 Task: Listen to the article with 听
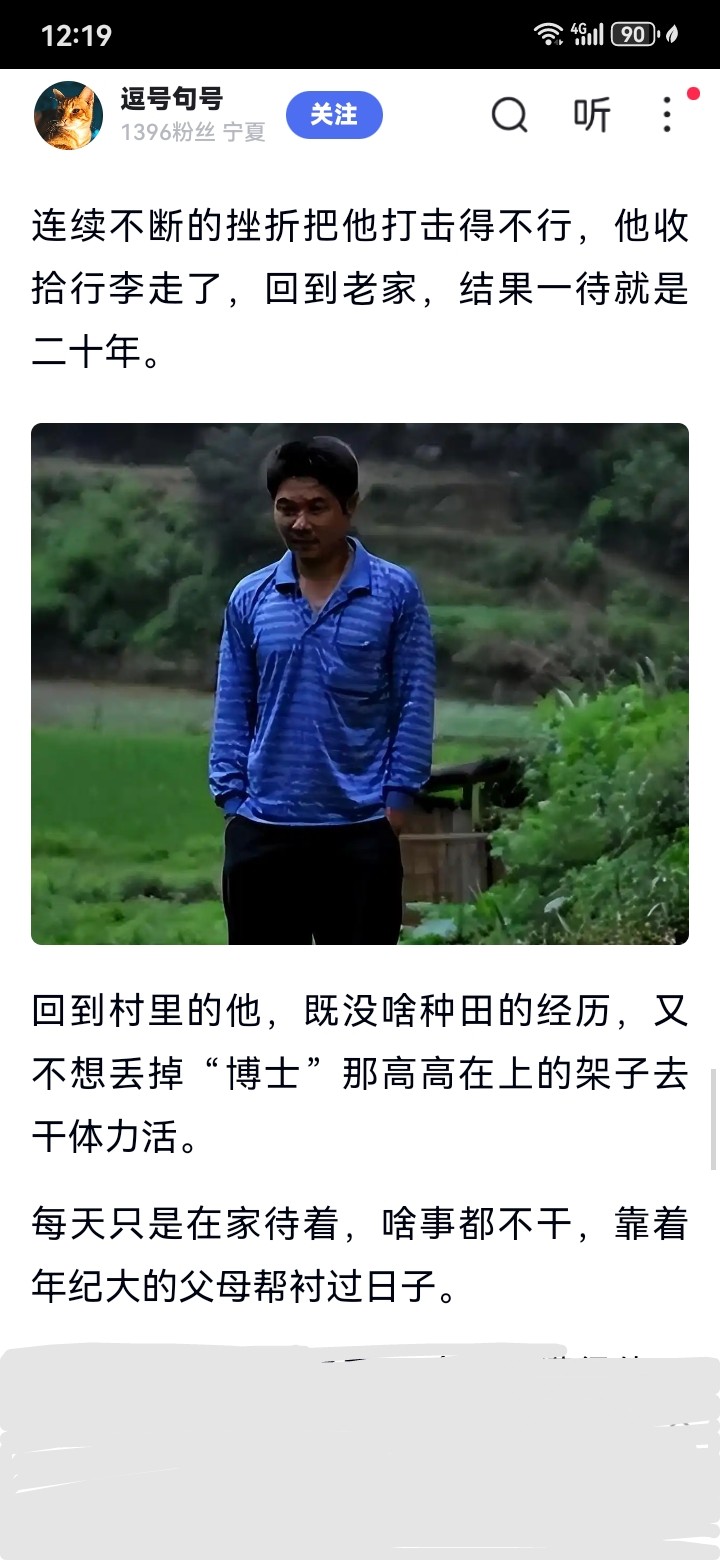coord(591,116)
